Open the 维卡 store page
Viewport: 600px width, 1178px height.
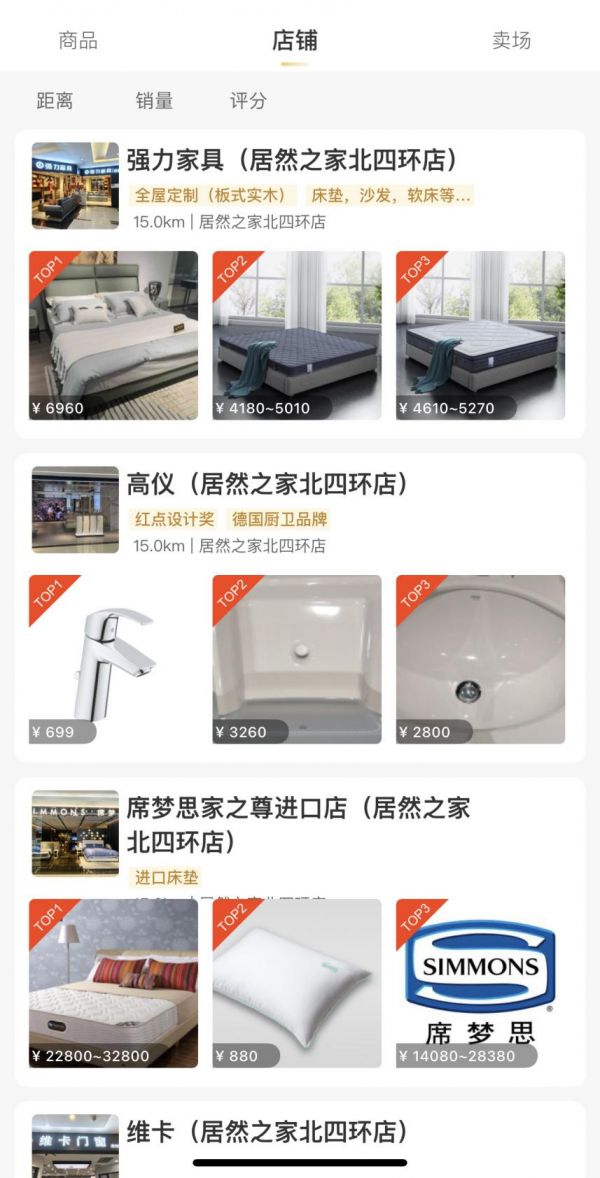pos(267,1133)
